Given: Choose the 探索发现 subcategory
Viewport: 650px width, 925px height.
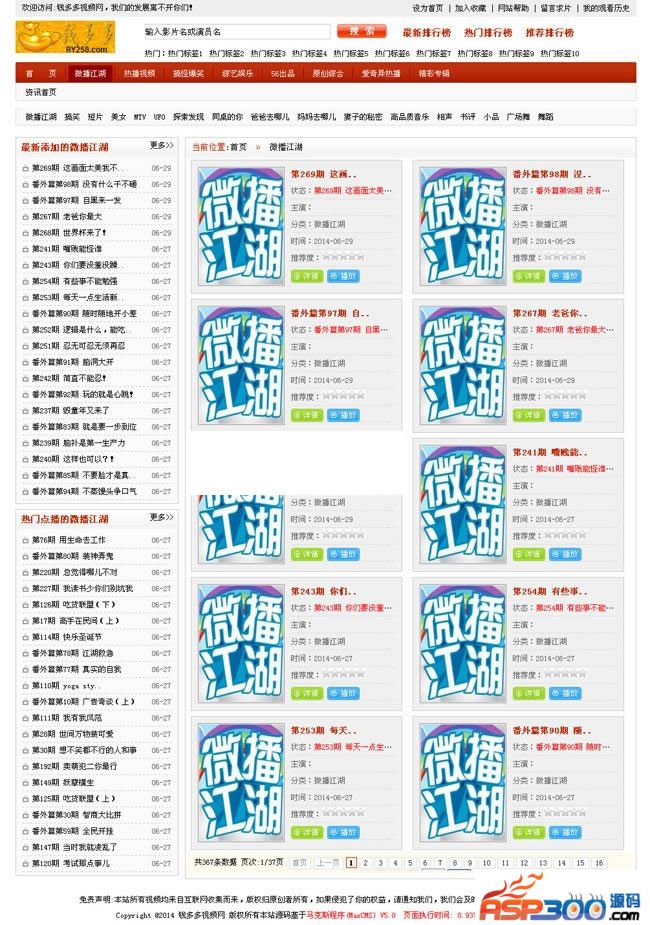Looking at the screenshot, I should click(x=188, y=117).
